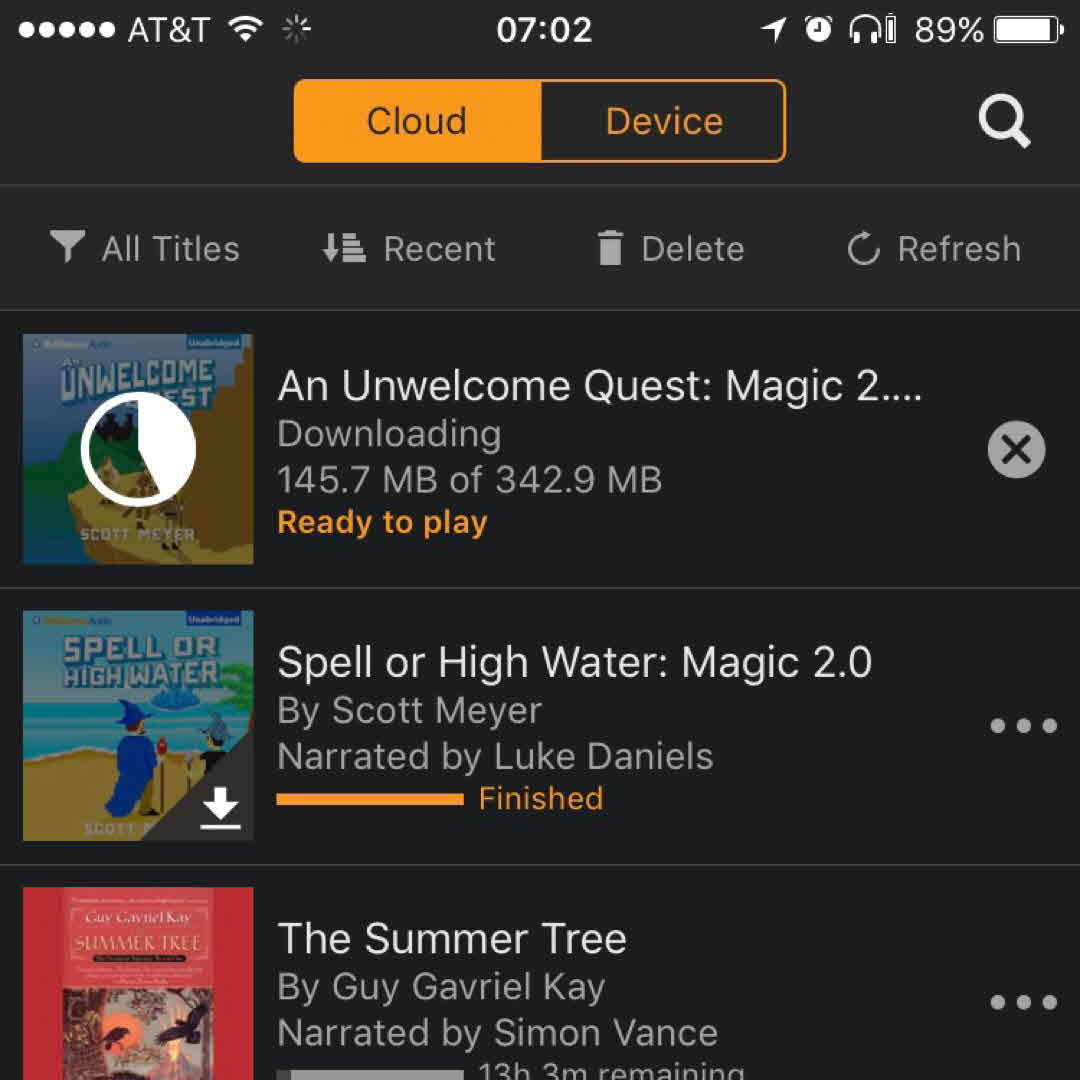Open the search magnifier icon

click(1003, 123)
